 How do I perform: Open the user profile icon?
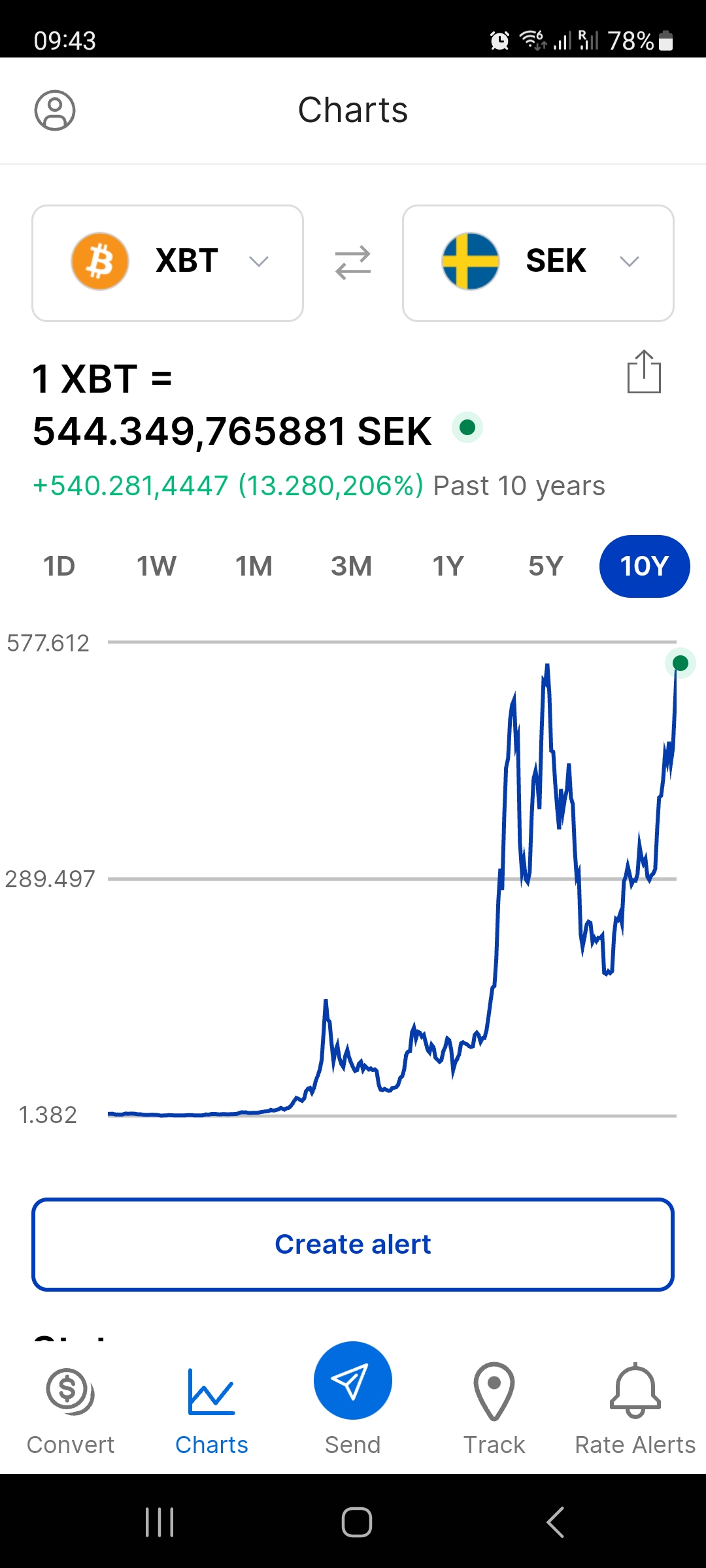click(55, 110)
